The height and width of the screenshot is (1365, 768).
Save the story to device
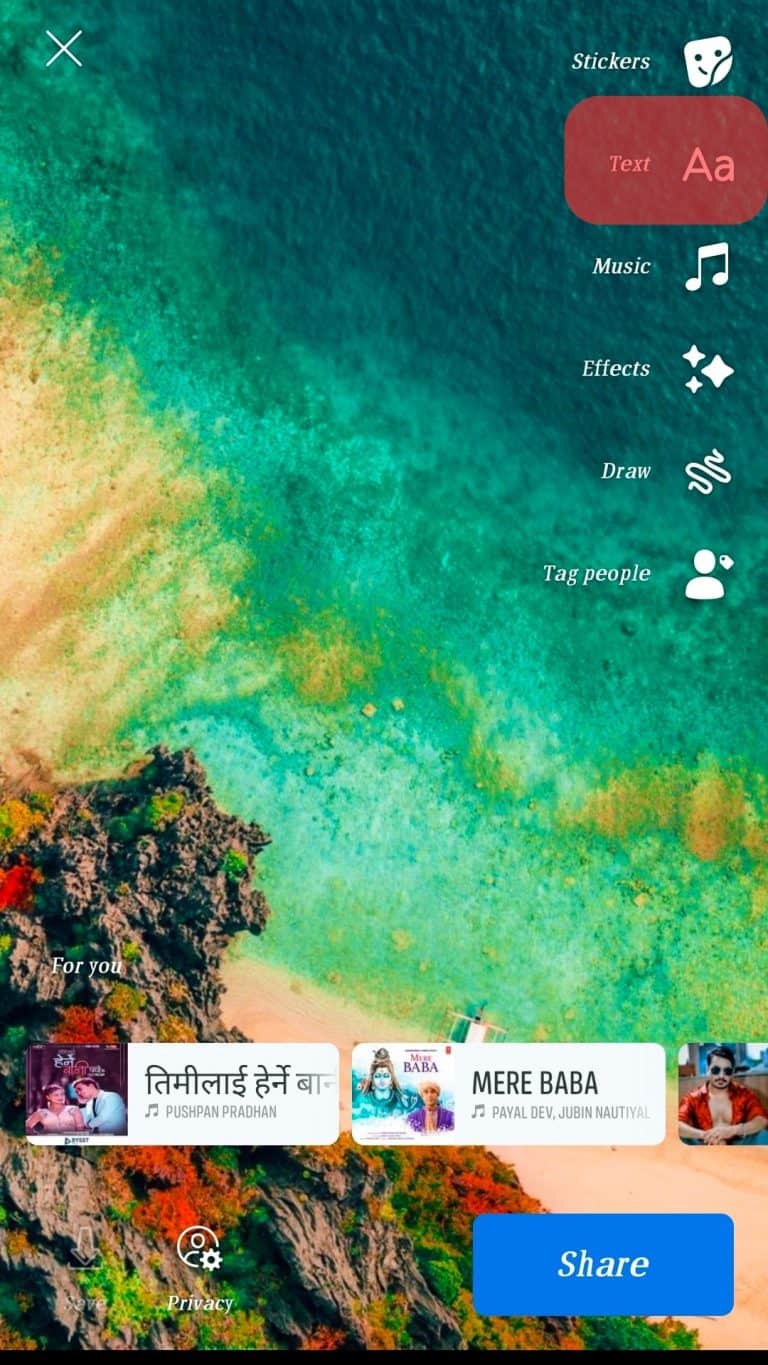coord(85,1267)
